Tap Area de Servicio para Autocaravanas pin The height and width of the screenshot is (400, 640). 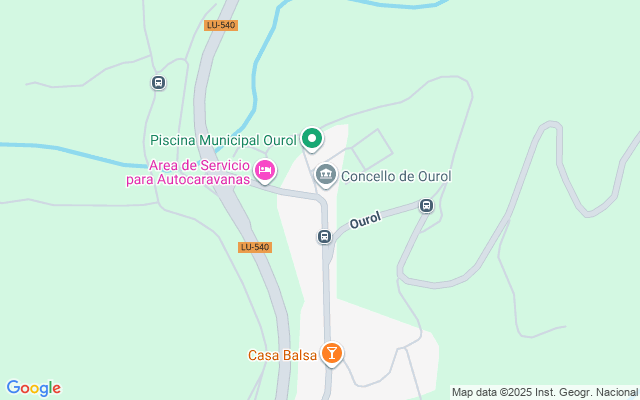click(265, 171)
